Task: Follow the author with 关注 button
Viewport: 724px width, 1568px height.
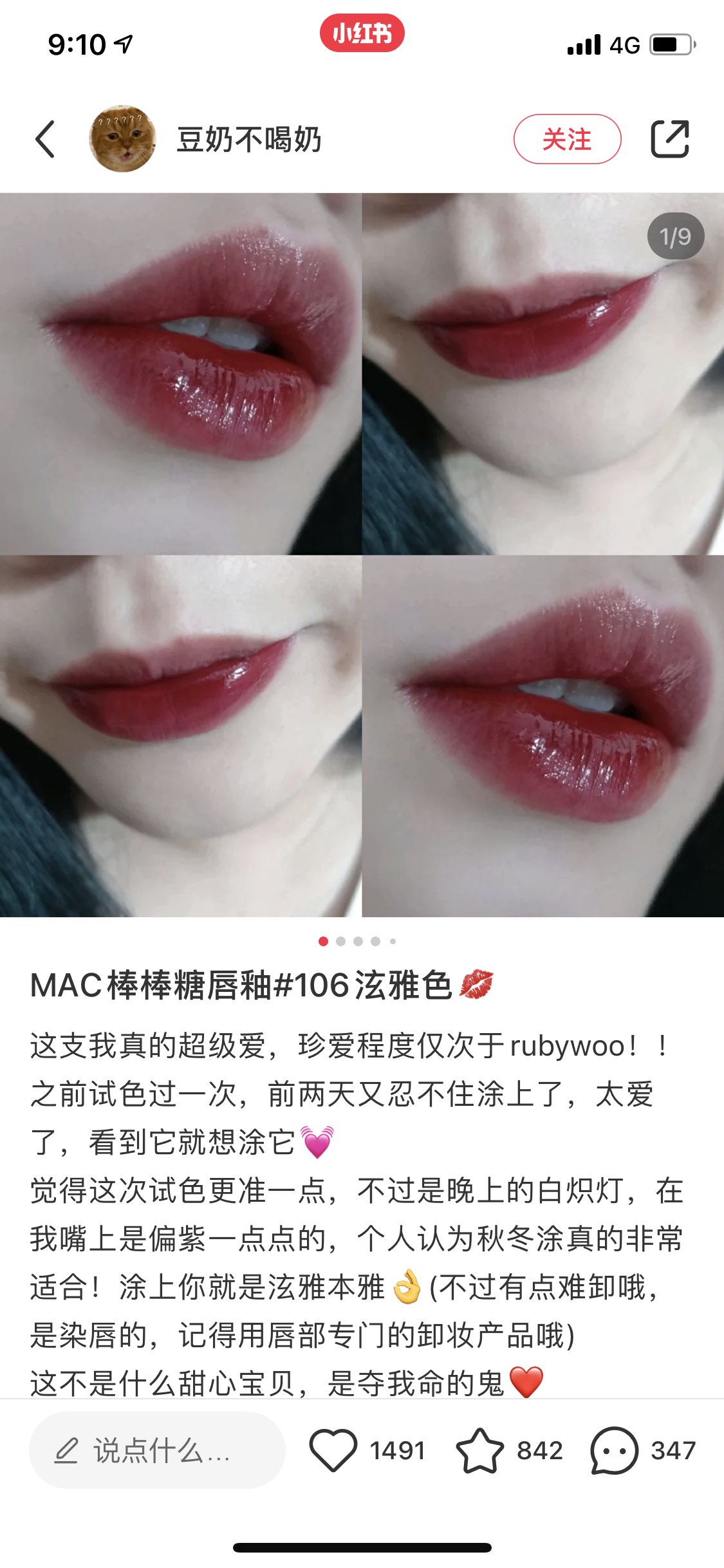Action: click(566, 139)
